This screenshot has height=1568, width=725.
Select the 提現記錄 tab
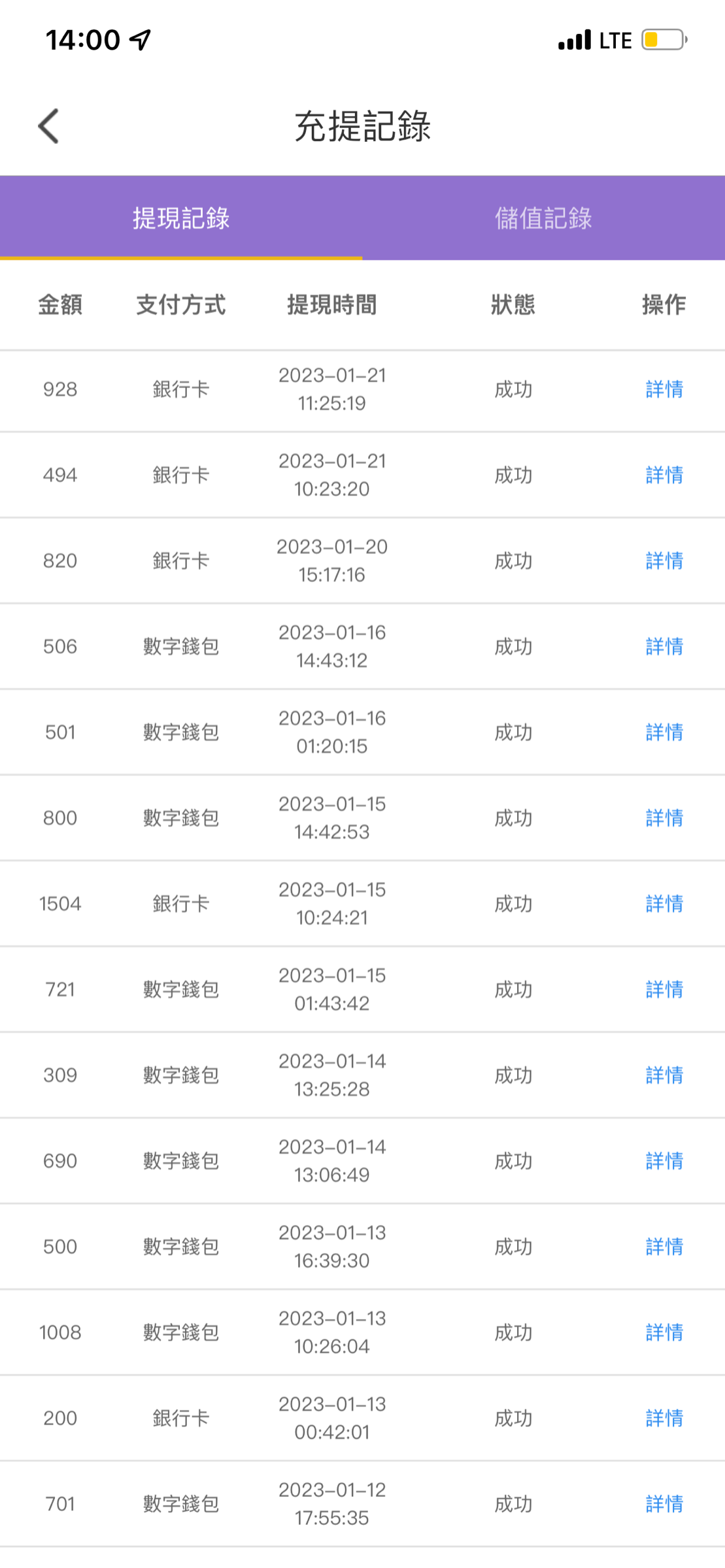click(181, 218)
